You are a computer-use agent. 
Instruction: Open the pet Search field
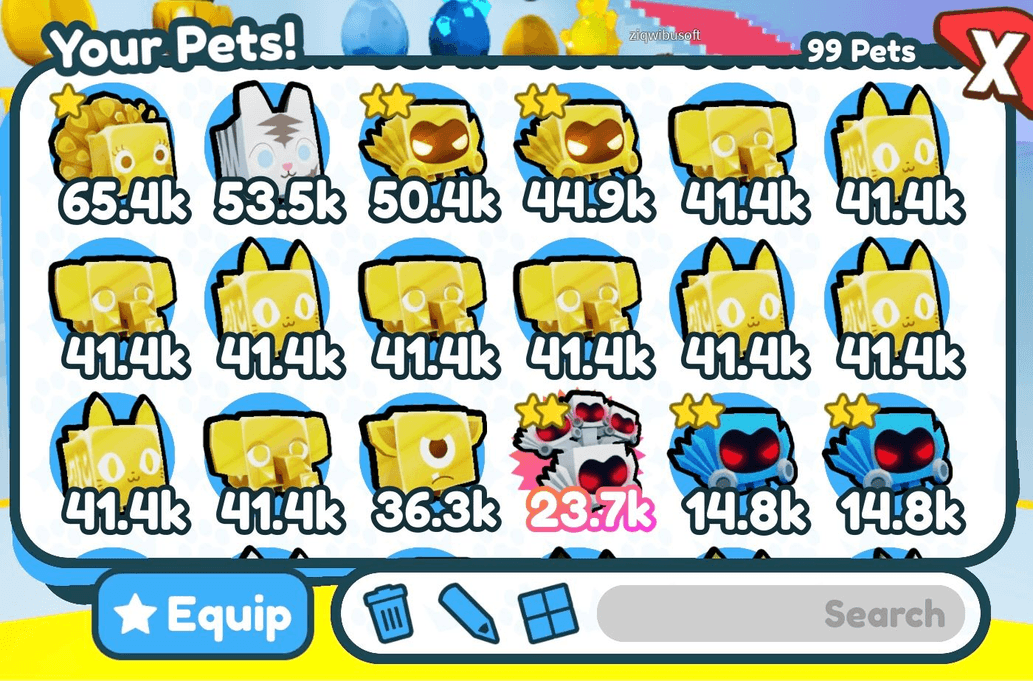pos(780,613)
